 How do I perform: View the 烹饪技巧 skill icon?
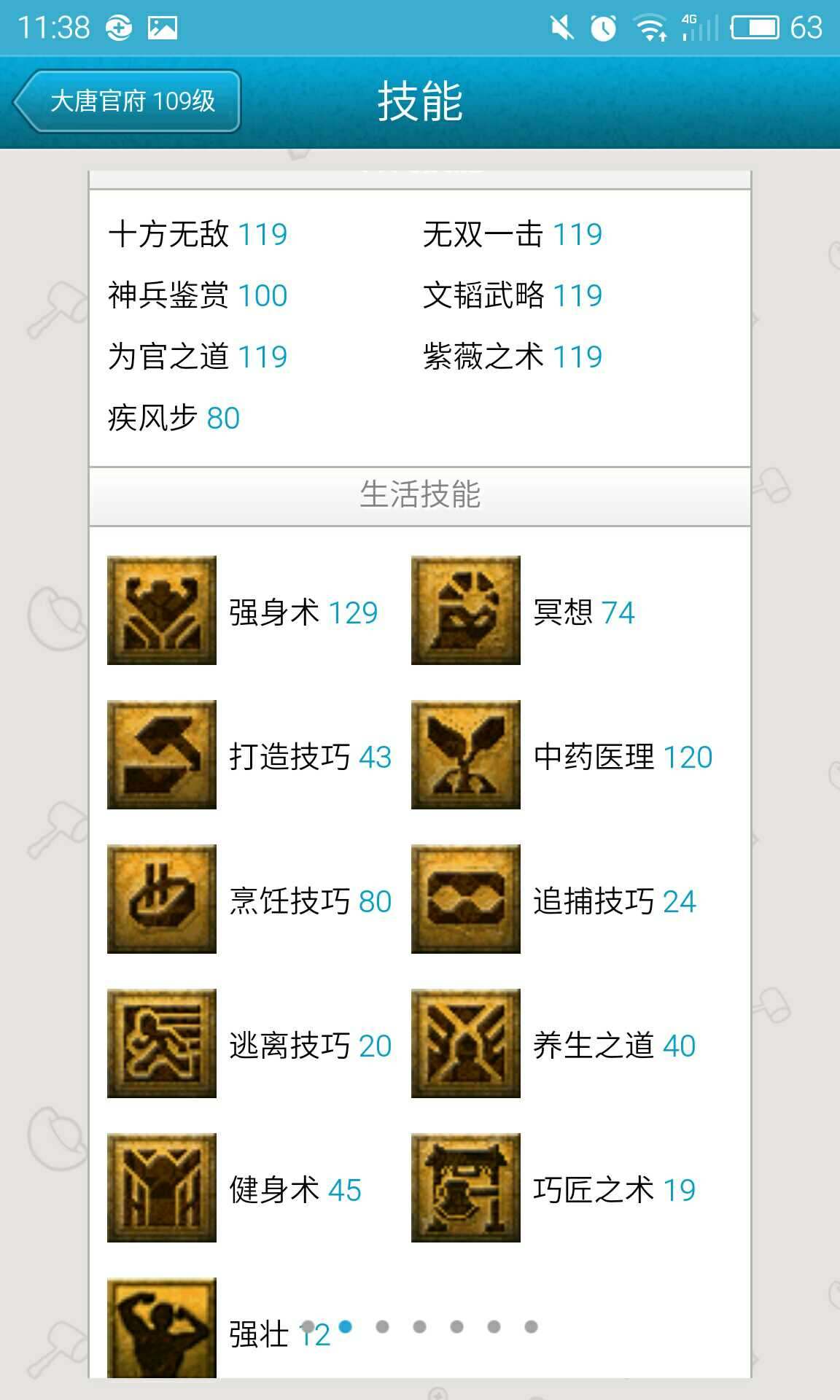point(162,899)
